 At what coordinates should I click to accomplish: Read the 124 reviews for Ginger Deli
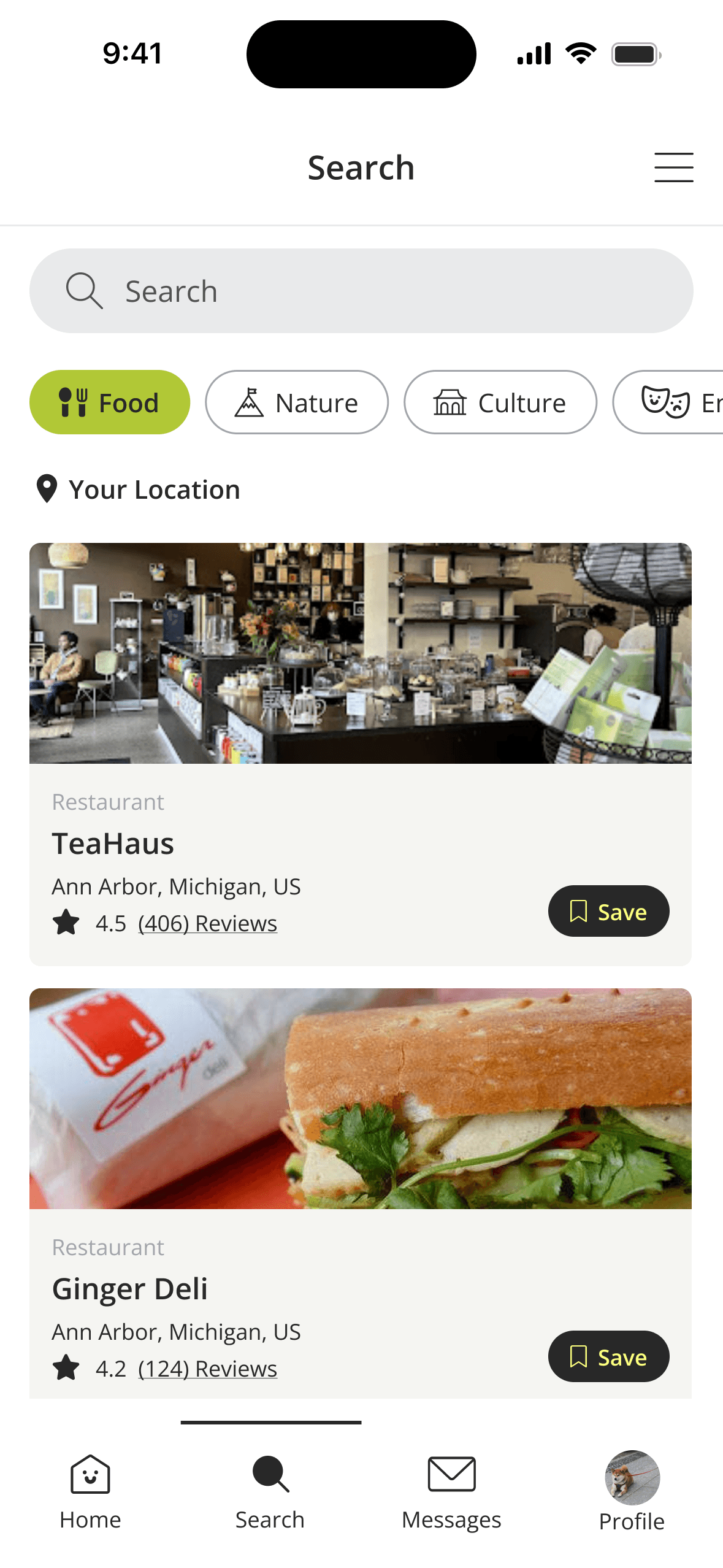[207, 1369]
